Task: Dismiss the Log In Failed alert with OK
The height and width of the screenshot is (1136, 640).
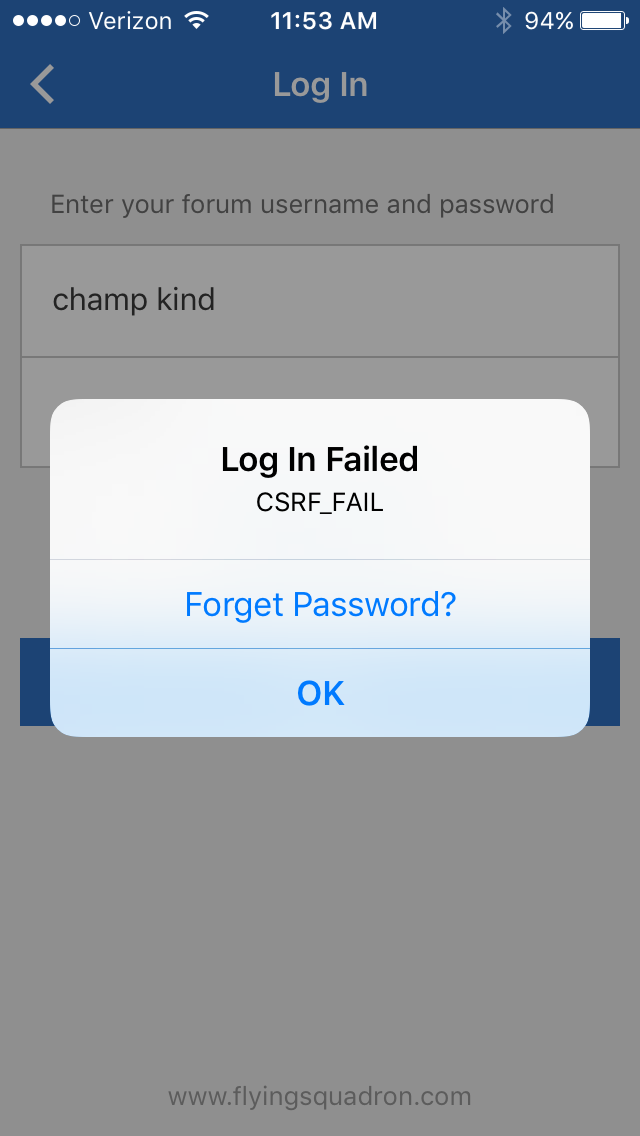Action: tap(320, 693)
